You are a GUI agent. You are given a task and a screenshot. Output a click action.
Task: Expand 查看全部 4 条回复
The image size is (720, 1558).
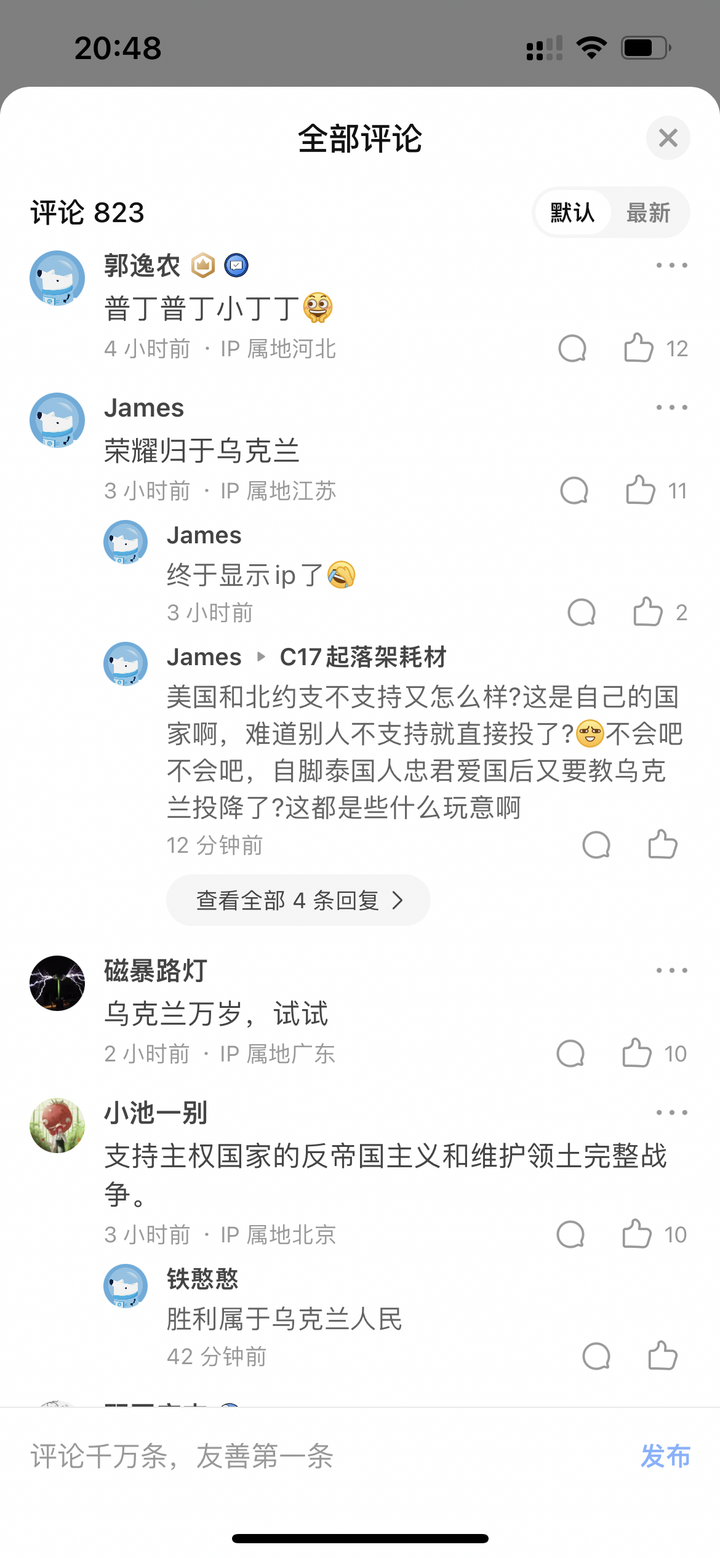point(298,900)
